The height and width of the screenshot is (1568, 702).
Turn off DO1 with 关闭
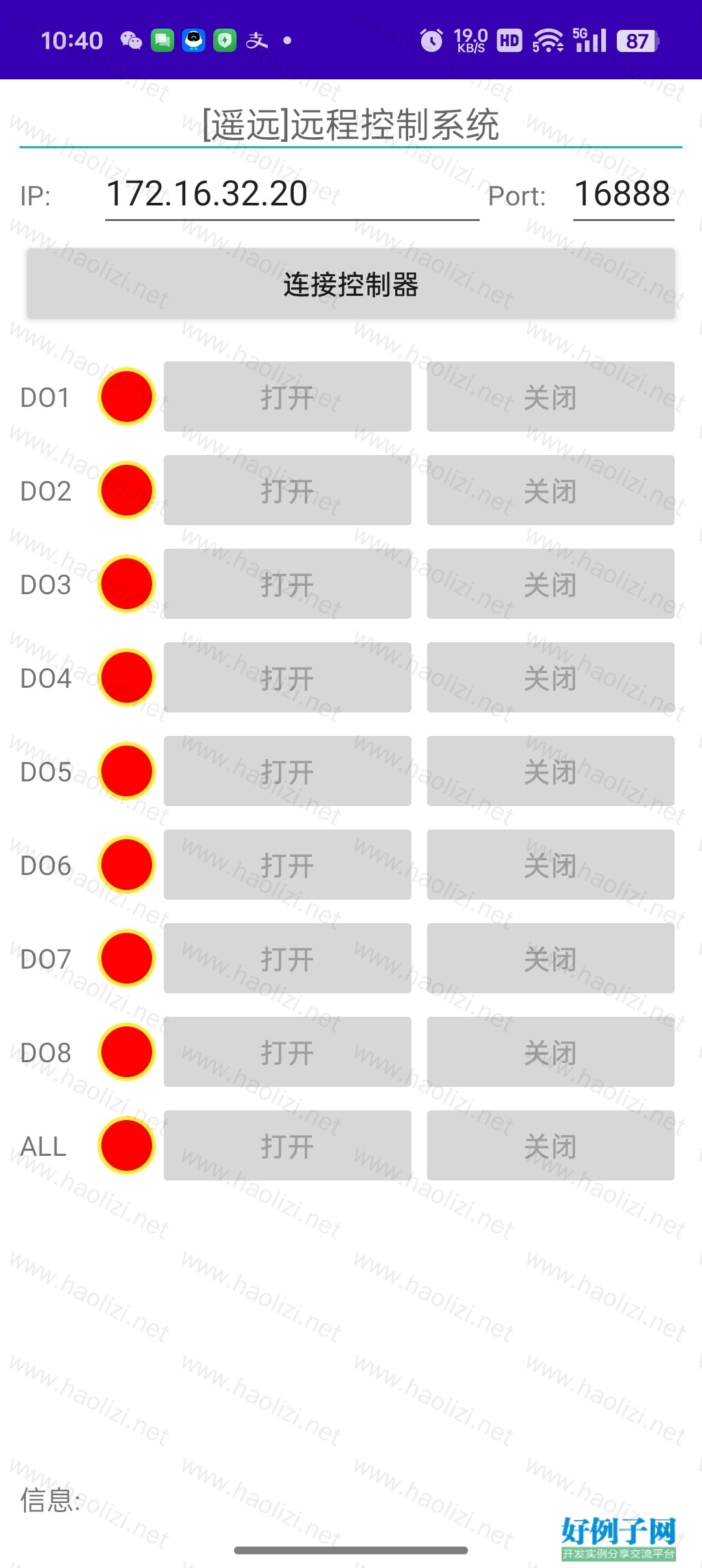(x=550, y=397)
